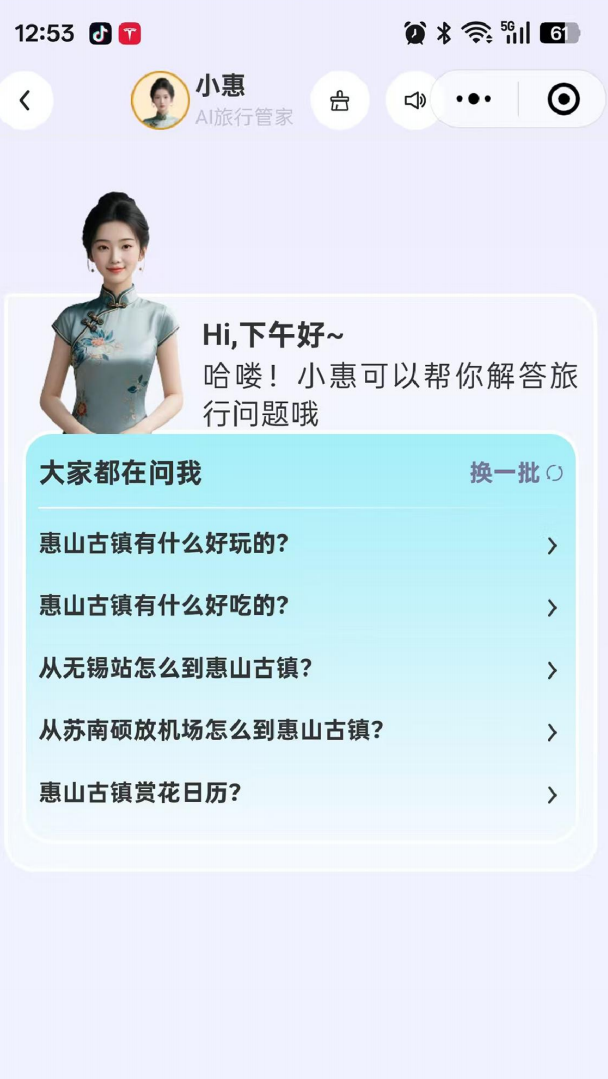Open the 惠山古镇赏花日历? question

click(x=299, y=793)
